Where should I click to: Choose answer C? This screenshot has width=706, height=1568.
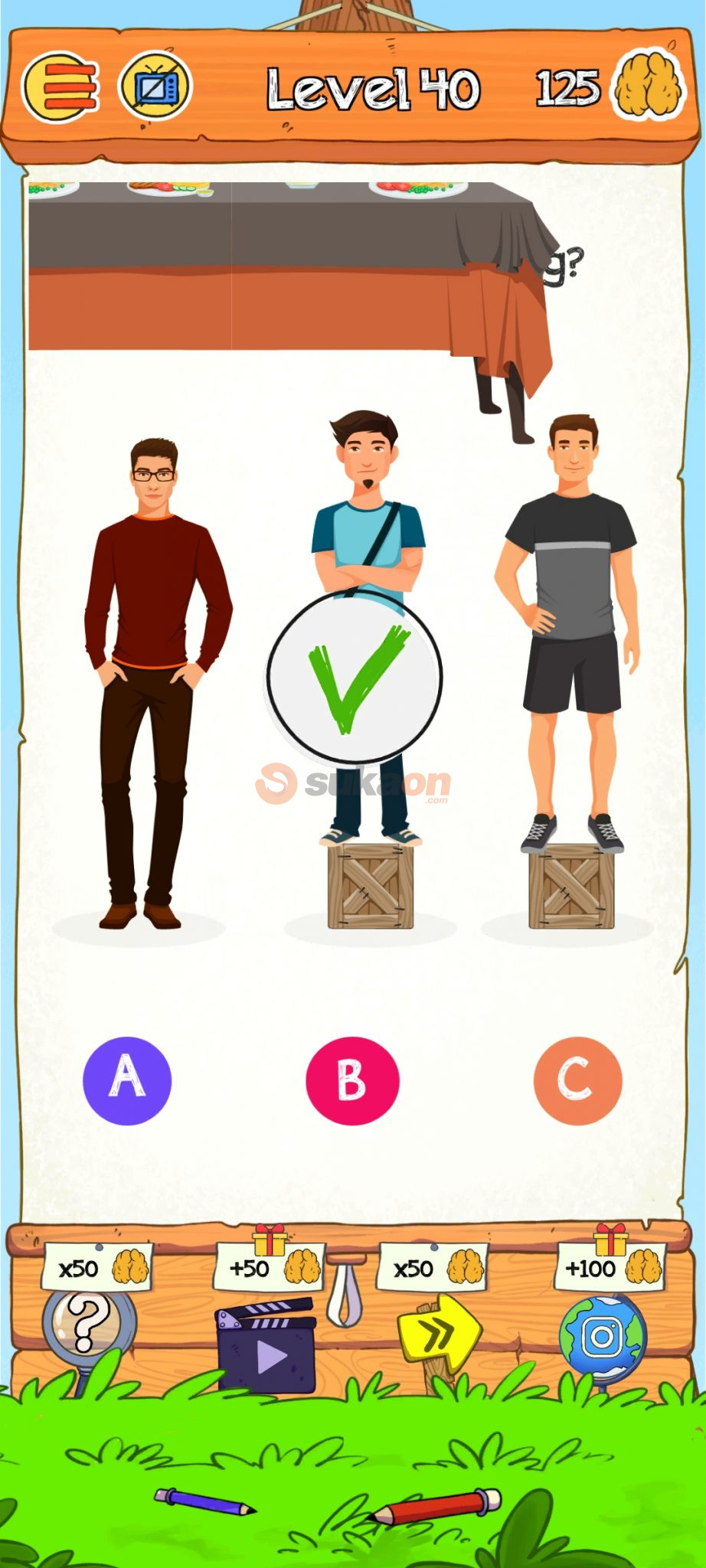point(577,1080)
